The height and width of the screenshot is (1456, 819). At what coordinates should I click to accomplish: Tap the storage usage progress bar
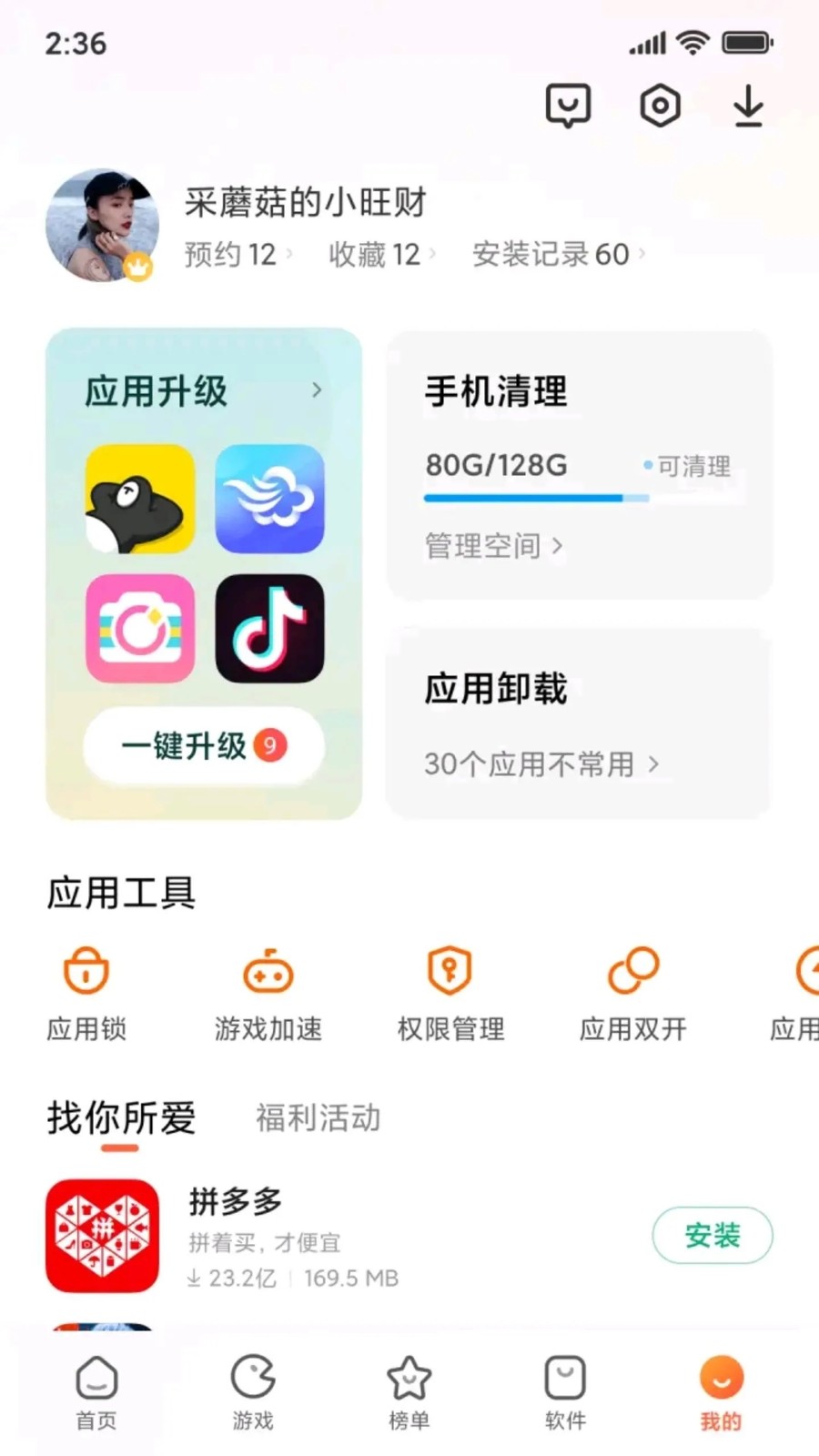pos(535,499)
